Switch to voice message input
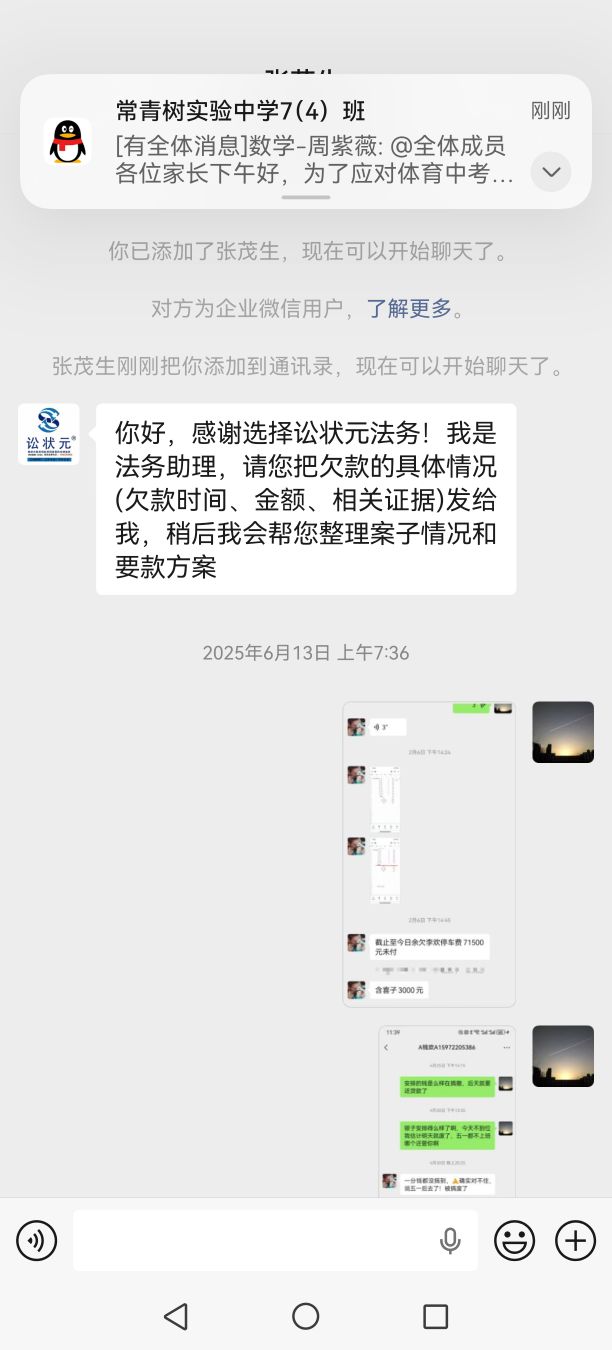 coord(37,1241)
